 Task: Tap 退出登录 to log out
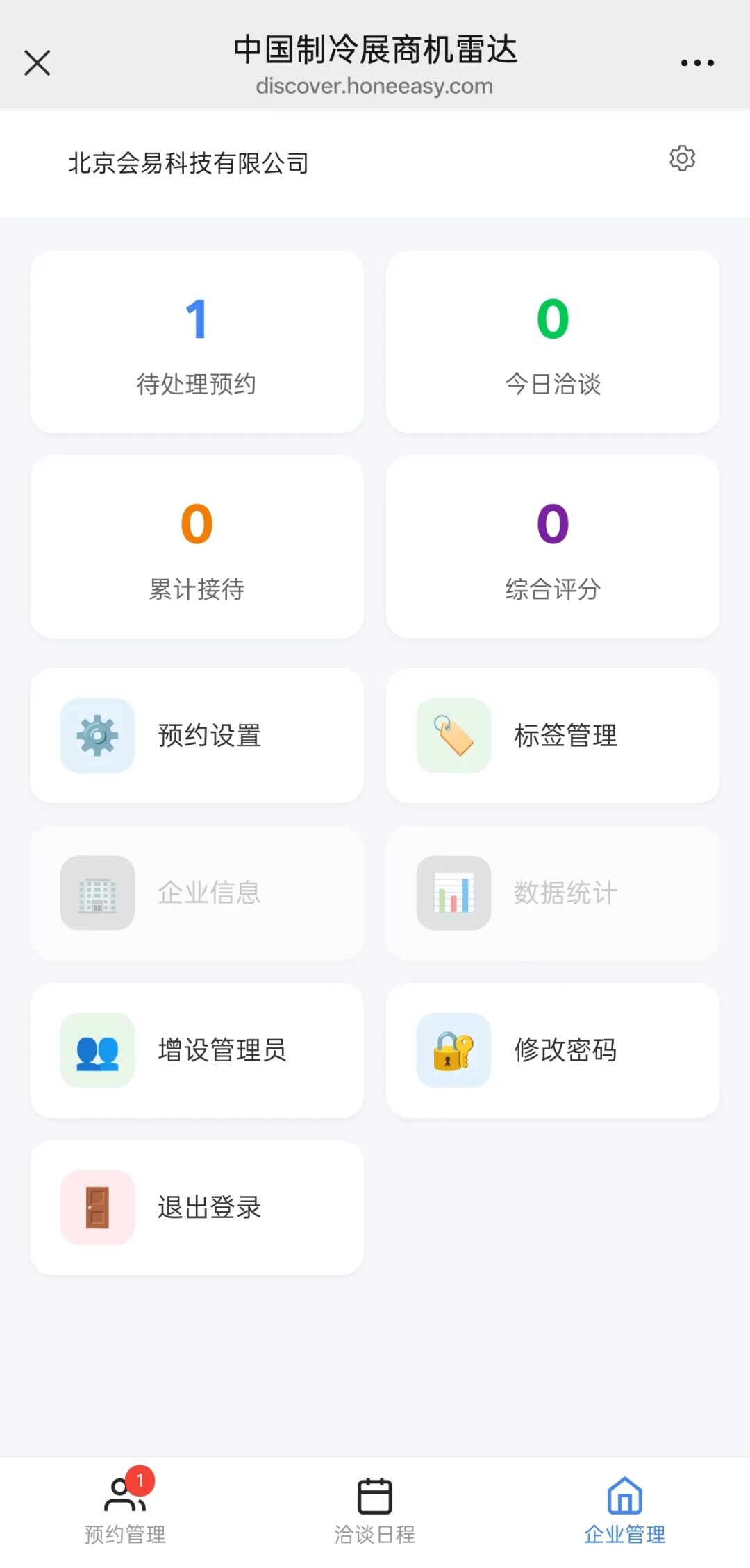197,1208
